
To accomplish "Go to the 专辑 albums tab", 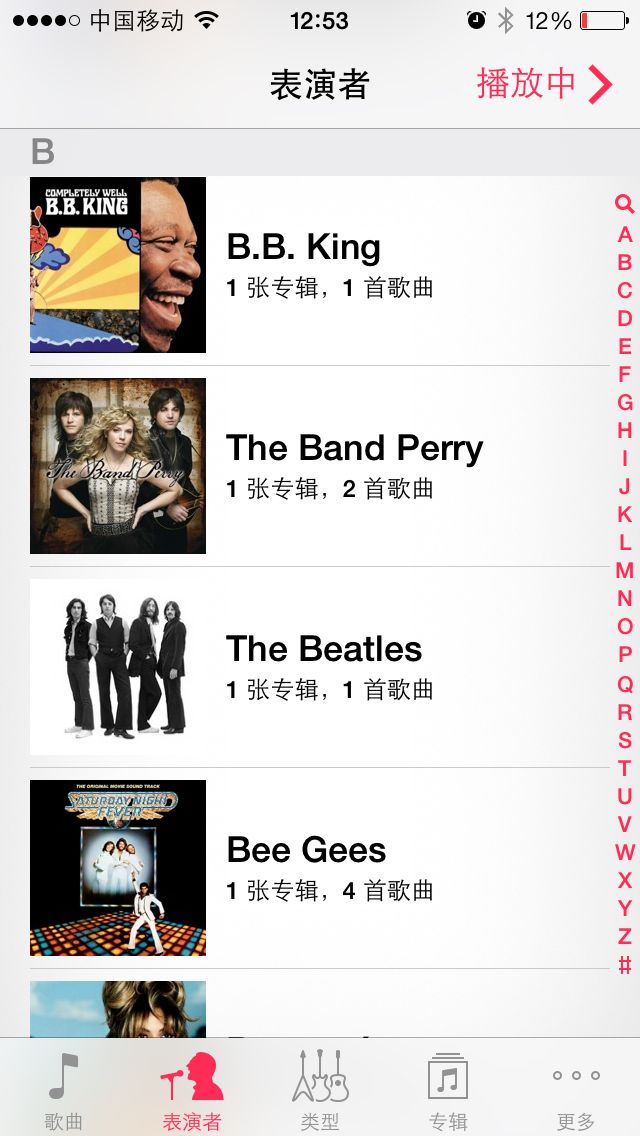I will [x=447, y=1088].
